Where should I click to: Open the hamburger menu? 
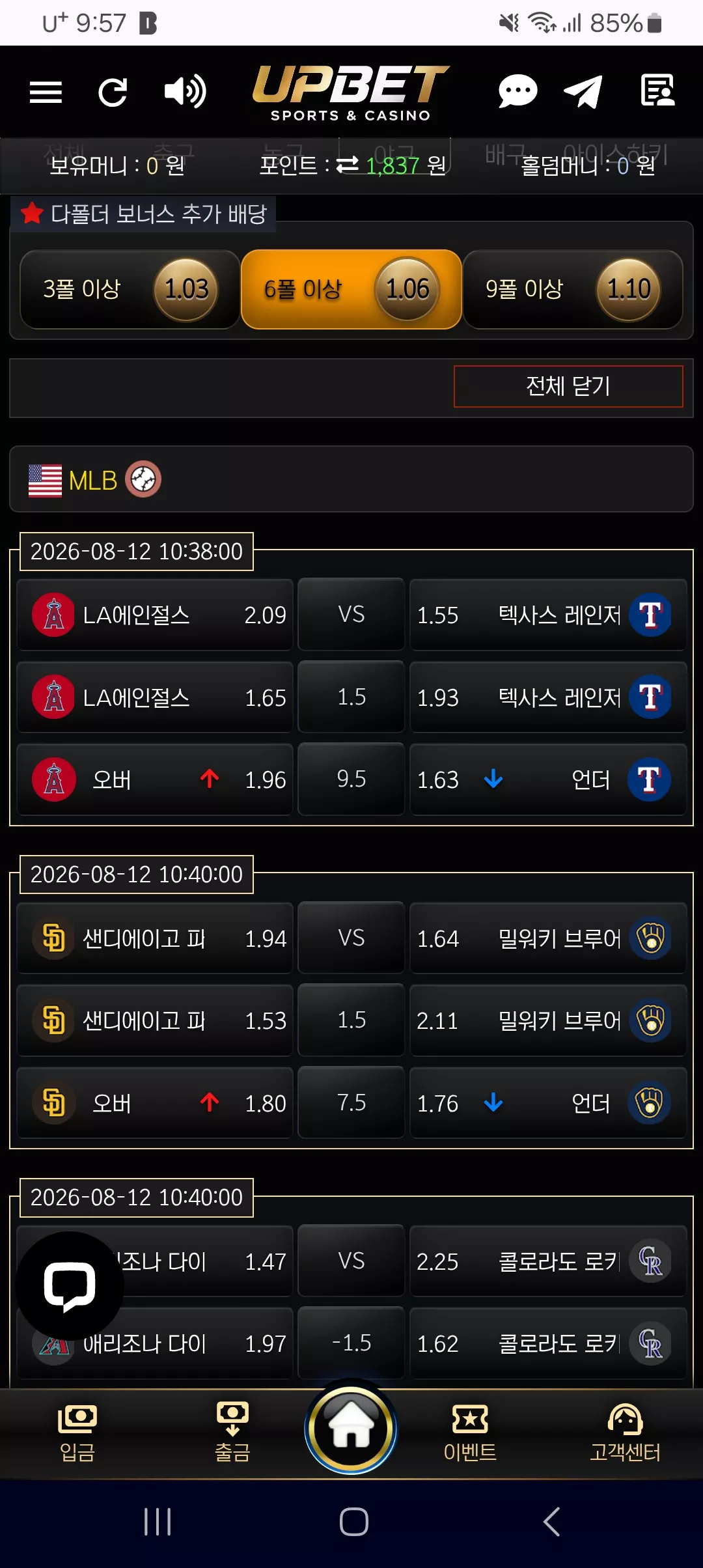[46, 92]
